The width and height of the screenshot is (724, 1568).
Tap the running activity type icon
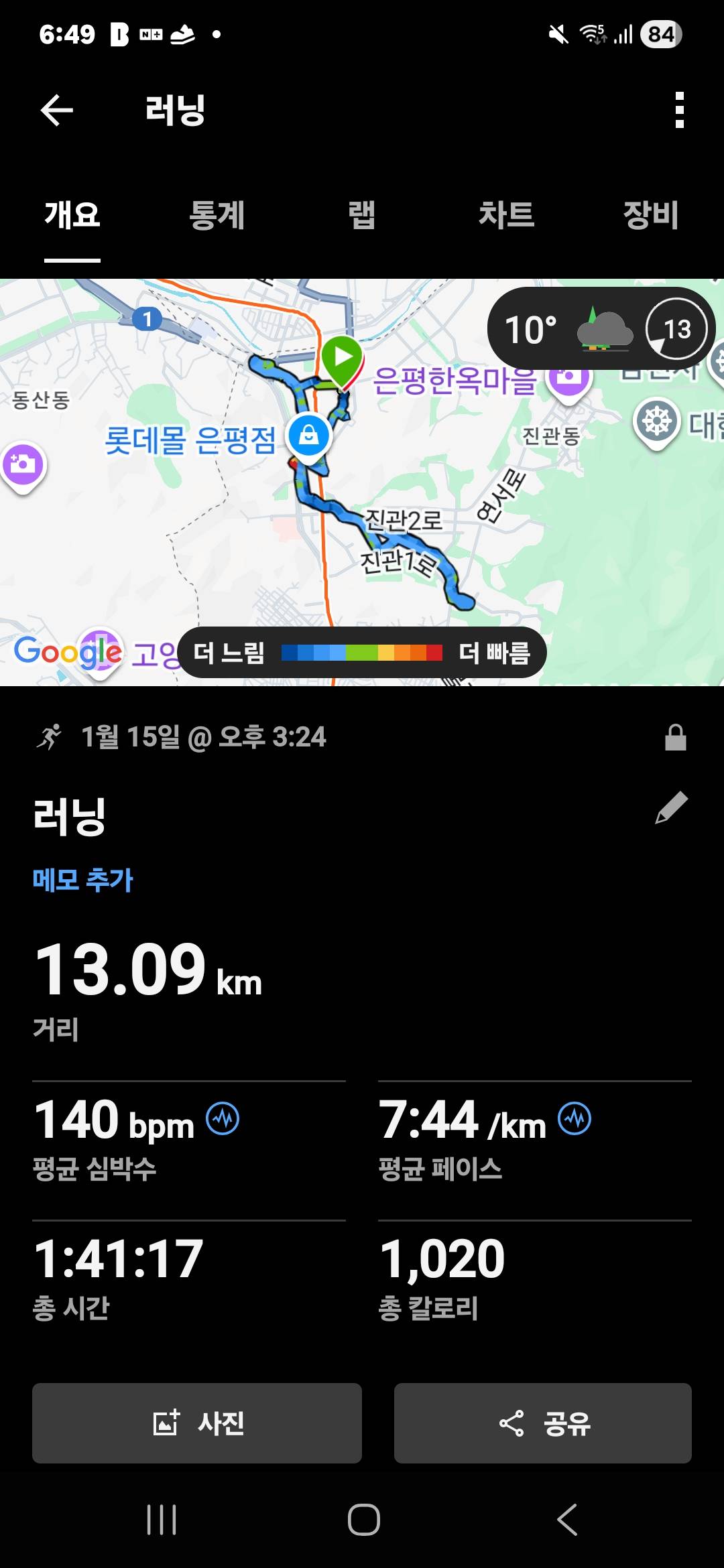51,738
